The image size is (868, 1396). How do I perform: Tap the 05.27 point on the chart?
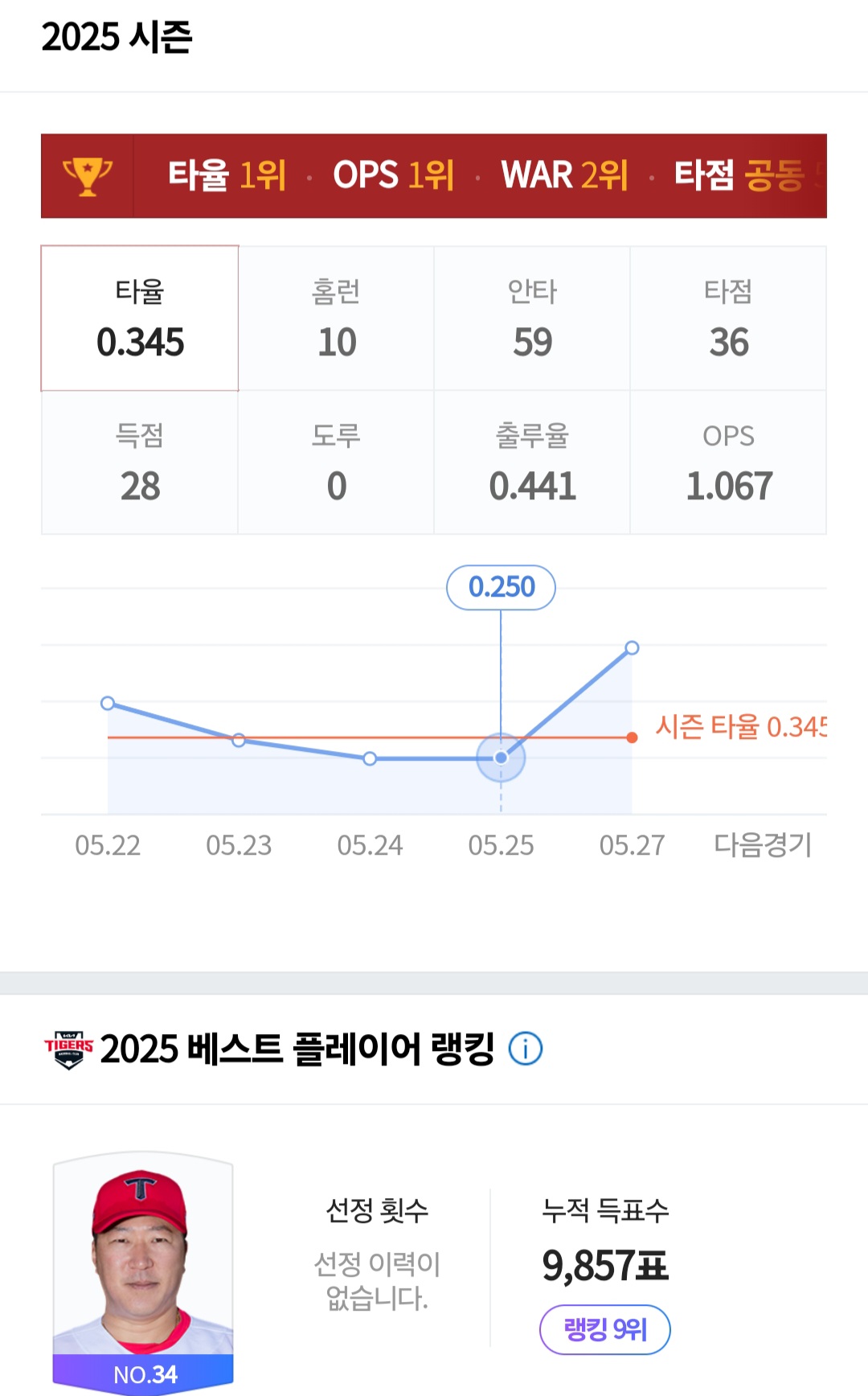pyautogui.click(x=633, y=647)
